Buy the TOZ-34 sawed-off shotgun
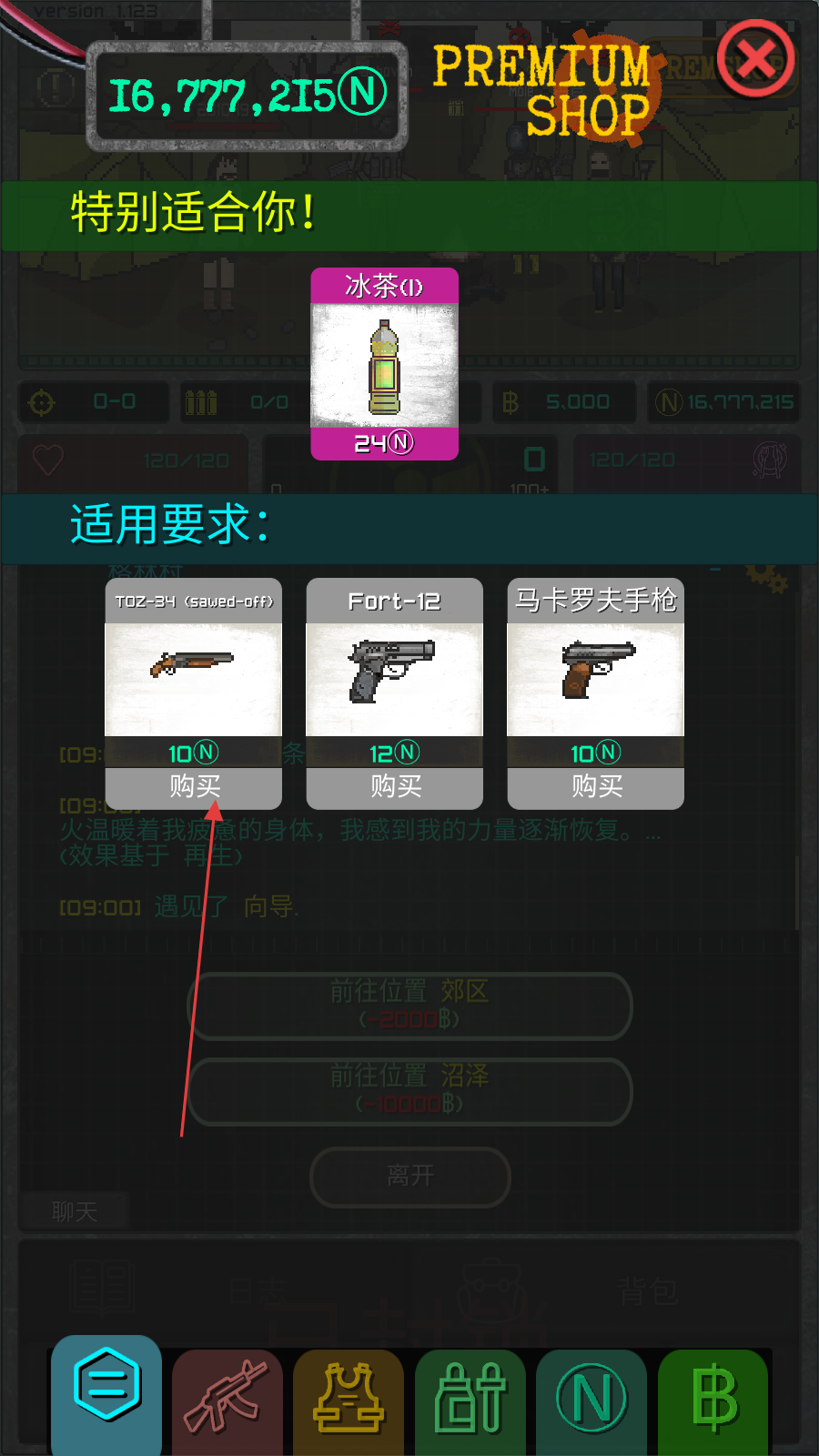The width and height of the screenshot is (819, 1456). (x=194, y=786)
